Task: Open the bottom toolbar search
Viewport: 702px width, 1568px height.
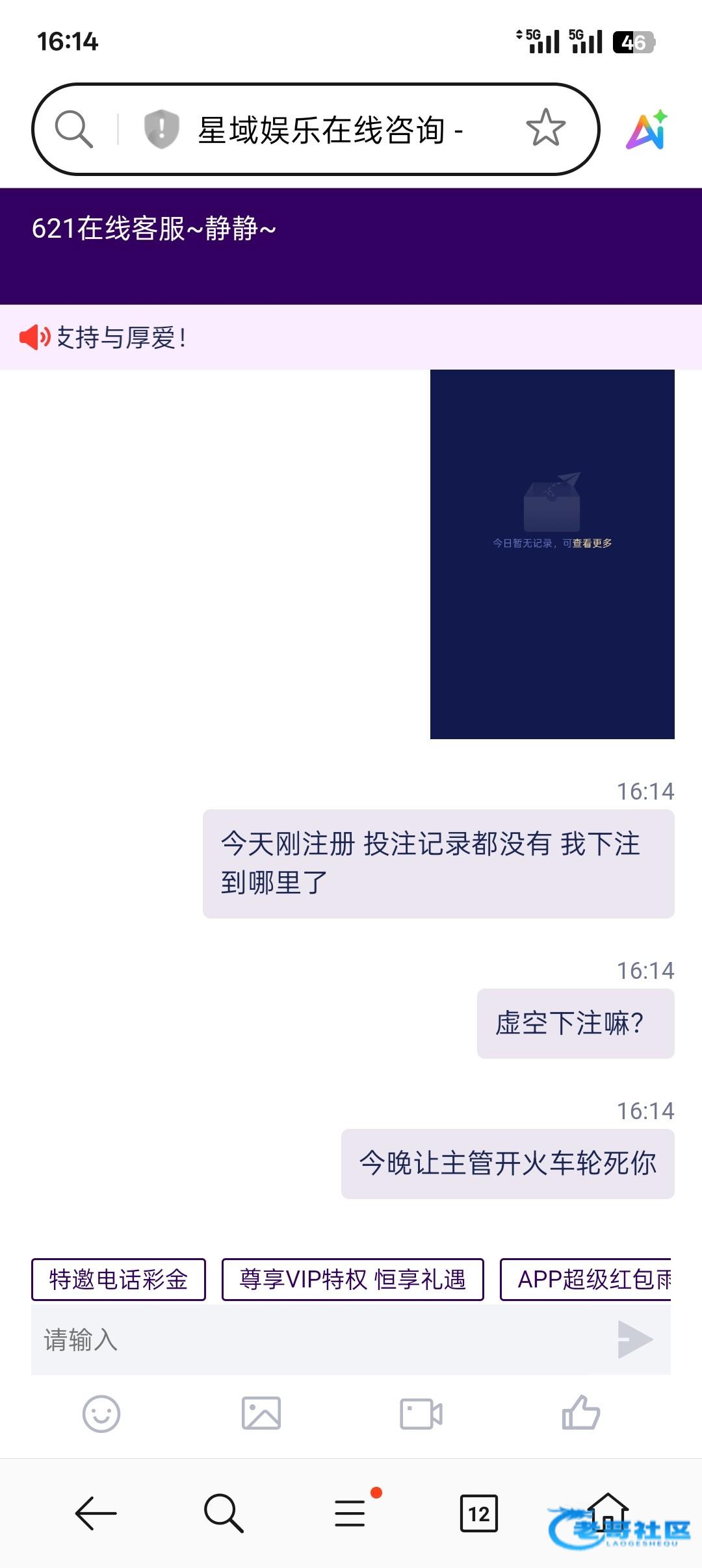Action: point(223,1513)
